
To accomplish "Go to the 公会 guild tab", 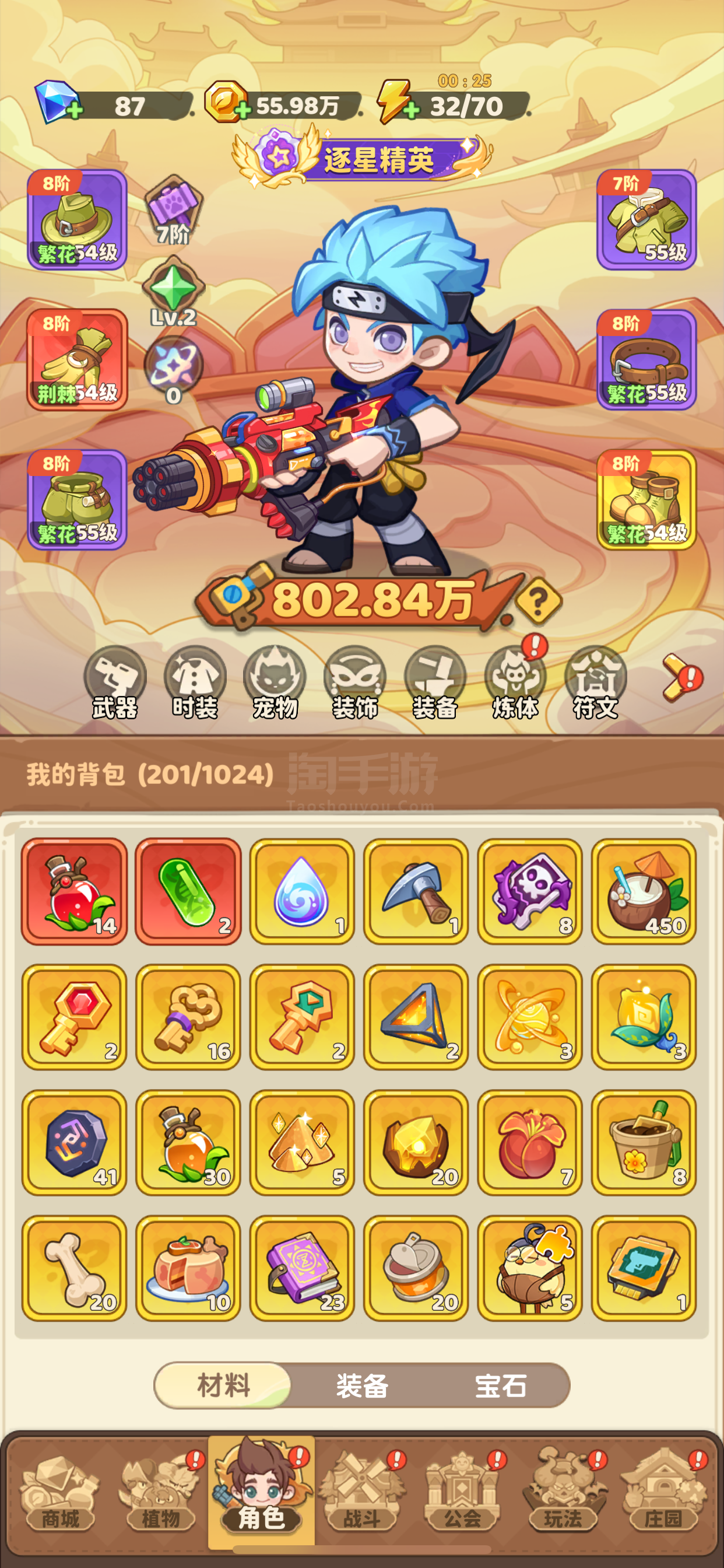I will click(x=462, y=1493).
